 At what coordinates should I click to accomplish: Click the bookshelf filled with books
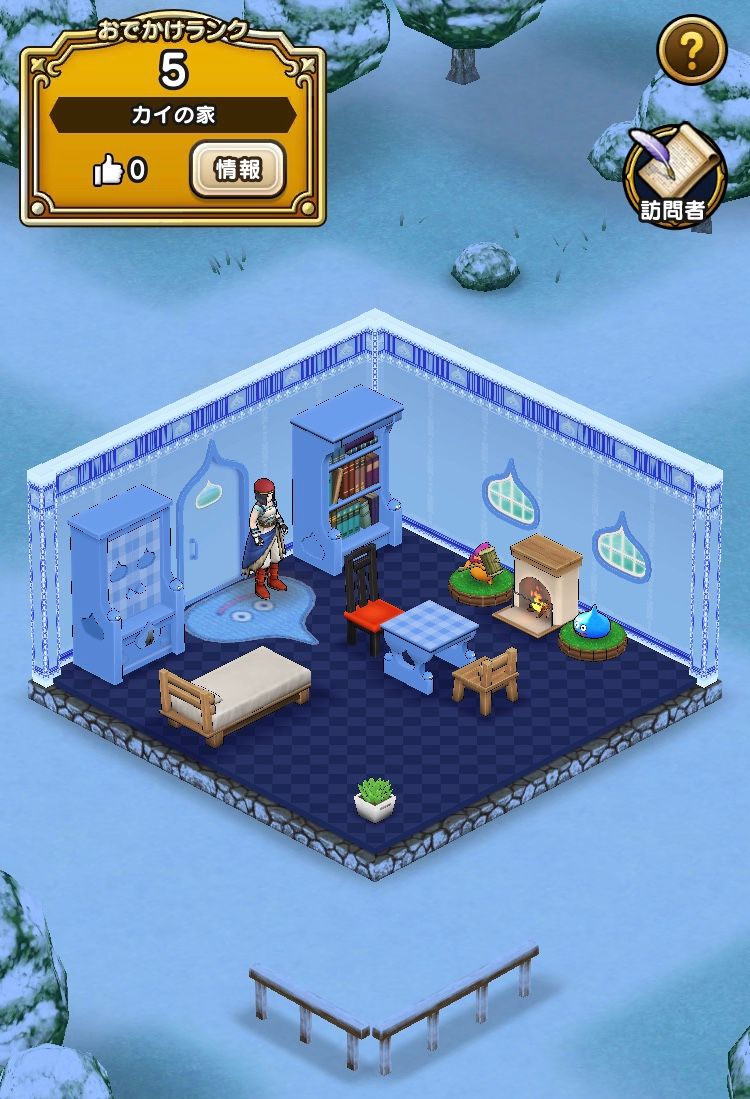pos(347,480)
